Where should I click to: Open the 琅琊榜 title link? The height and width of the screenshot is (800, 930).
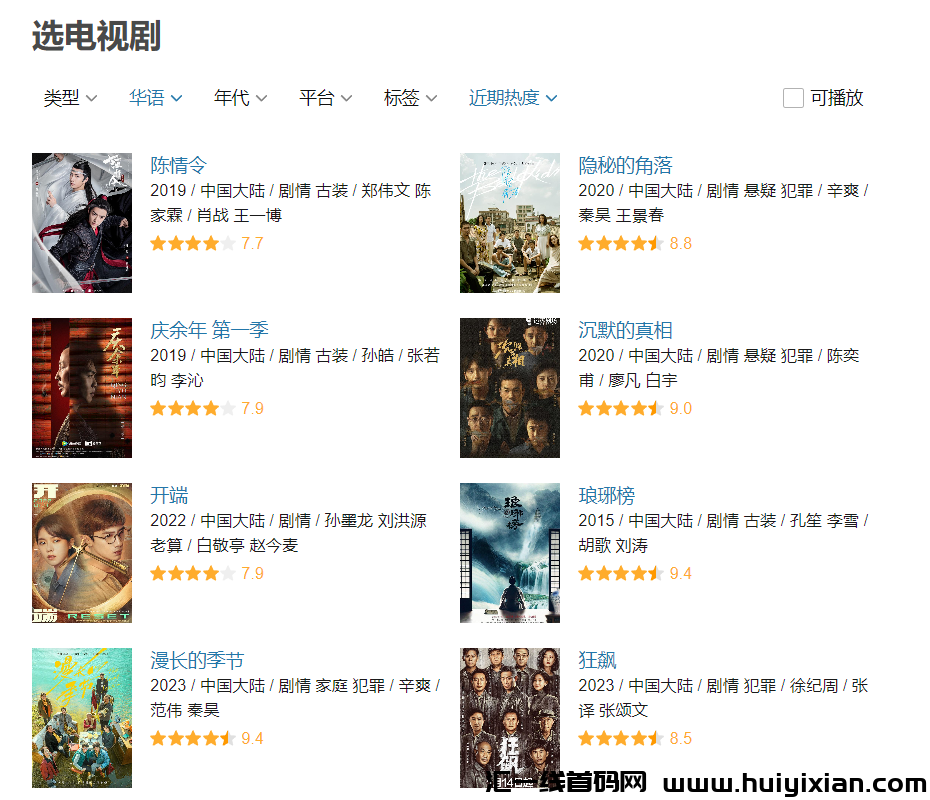(x=606, y=495)
